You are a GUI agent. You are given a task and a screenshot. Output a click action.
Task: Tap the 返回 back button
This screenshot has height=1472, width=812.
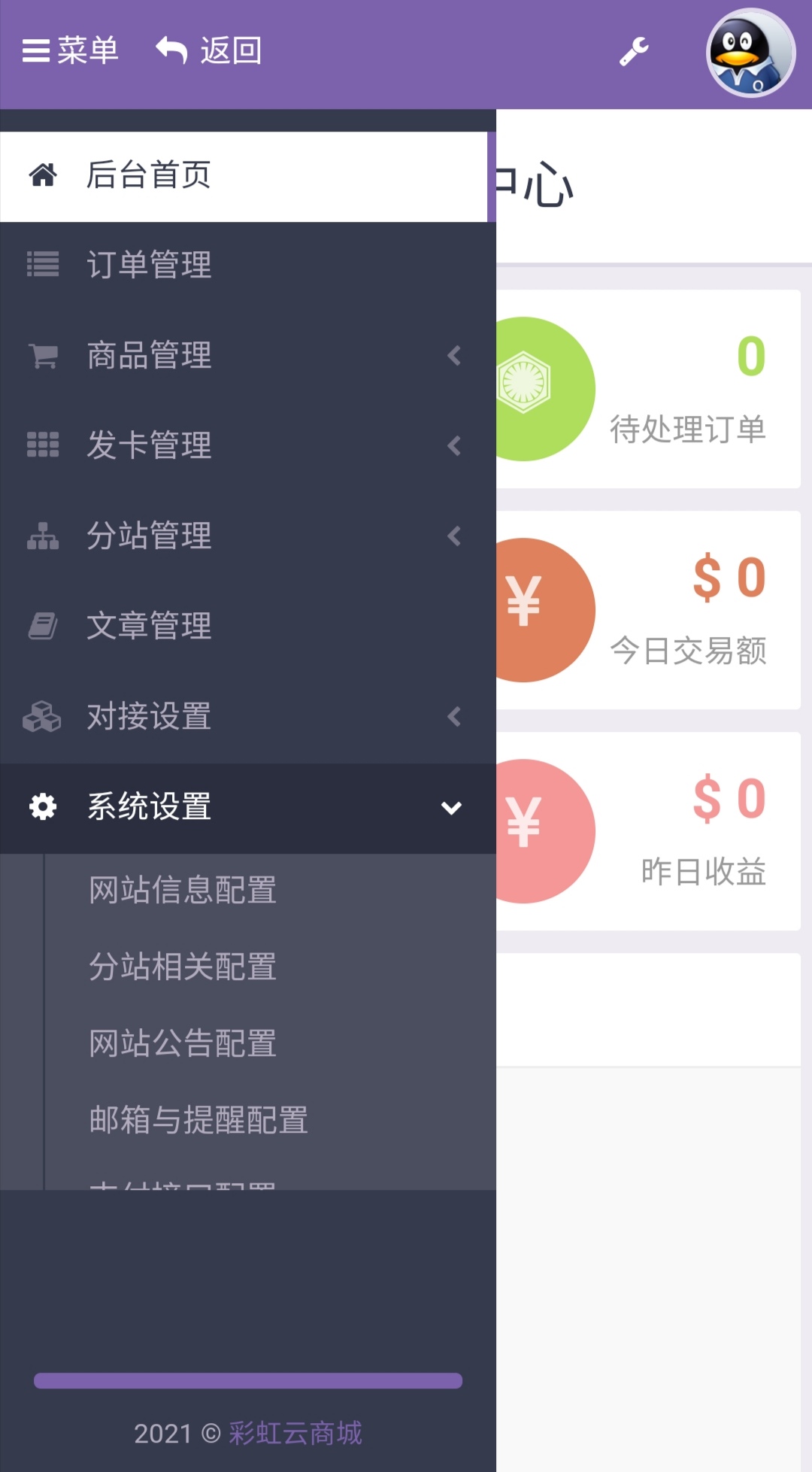pos(209,51)
